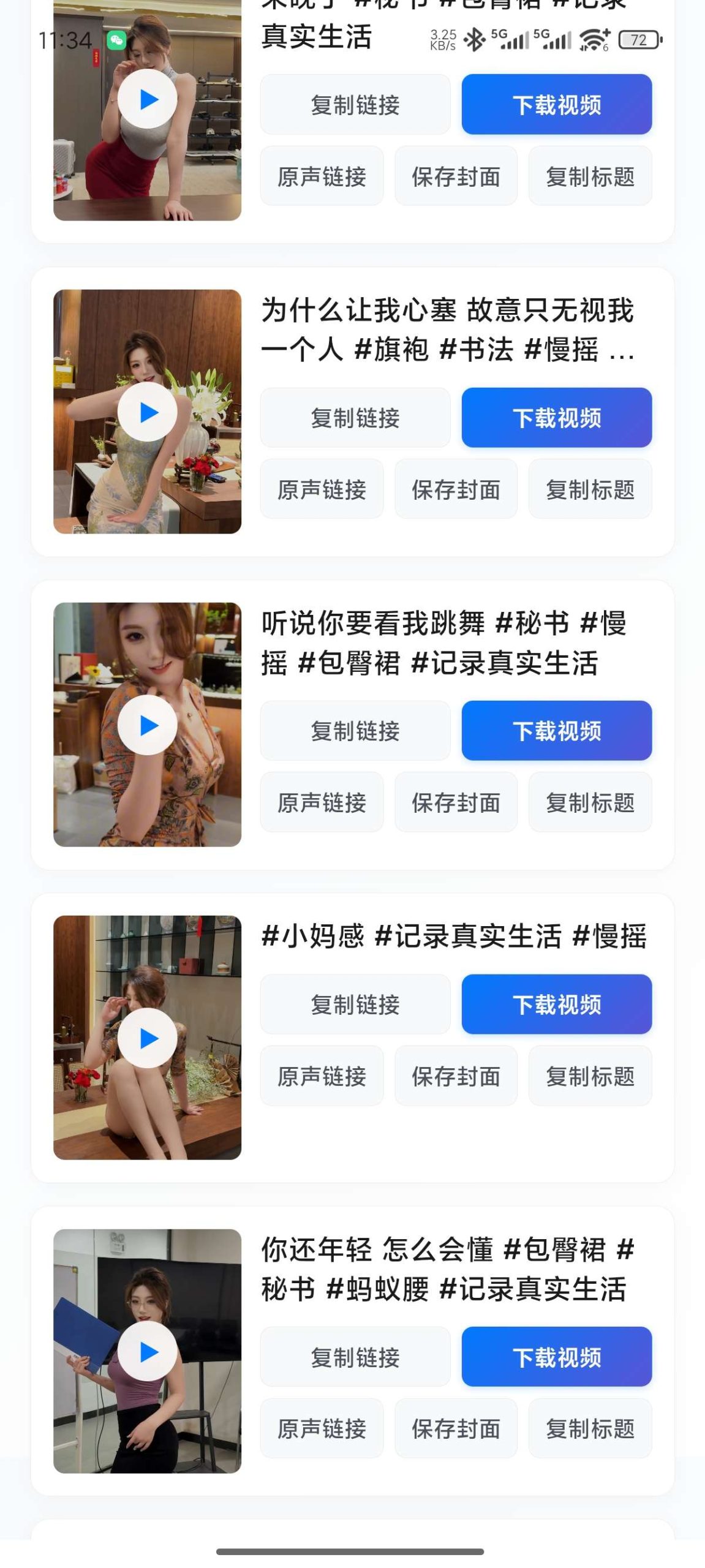获取 听说你要看我跳舞 的原声链接
705x1568 pixels.
pyautogui.click(x=322, y=802)
